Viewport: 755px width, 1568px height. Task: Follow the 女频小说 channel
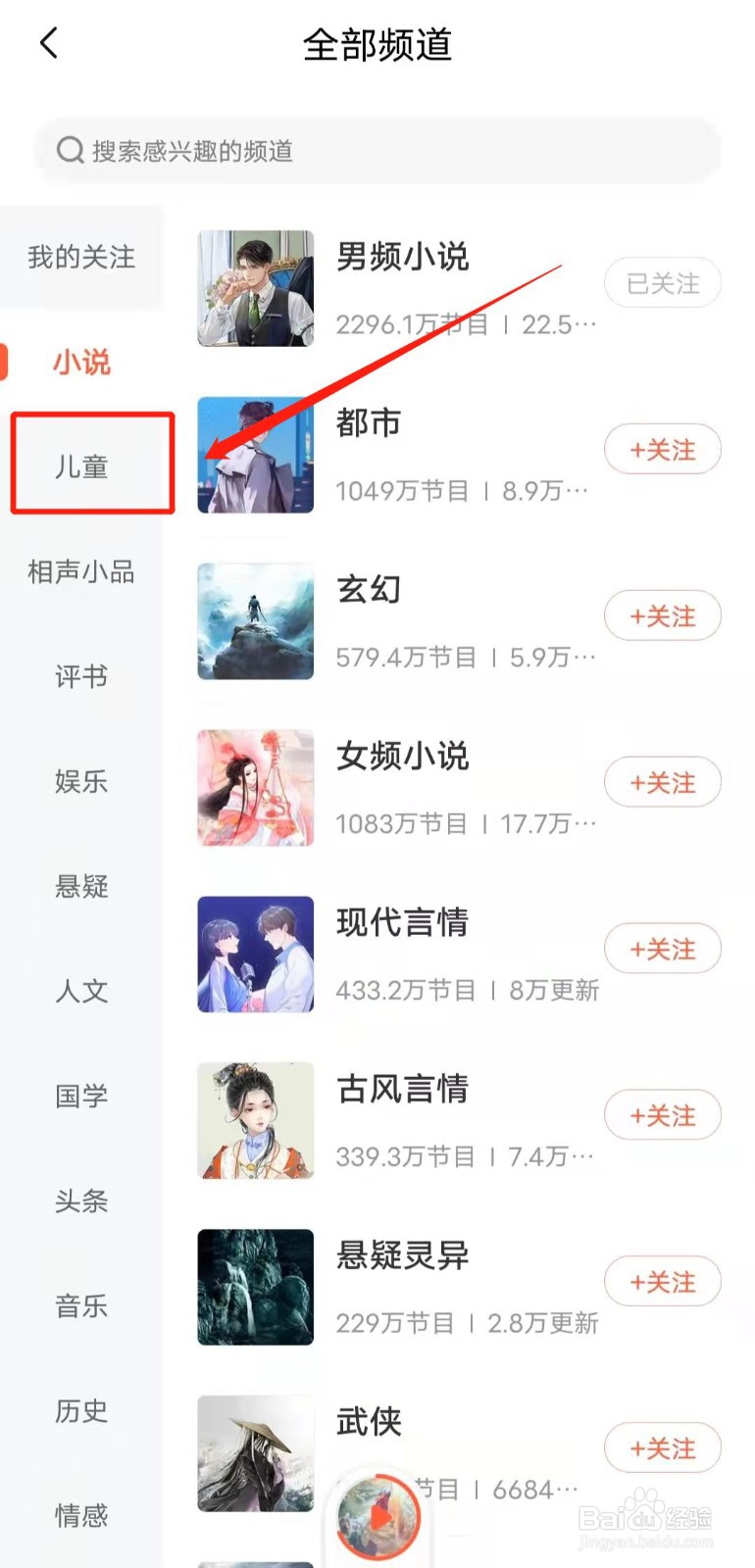tap(663, 783)
